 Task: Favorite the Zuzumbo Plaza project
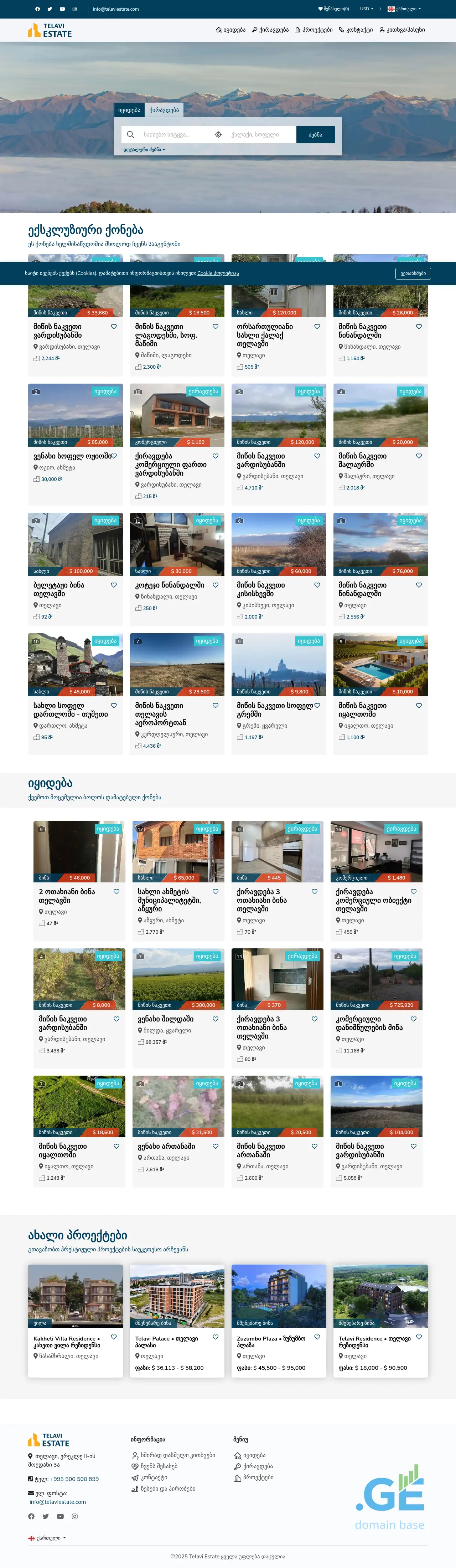[317, 1337]
